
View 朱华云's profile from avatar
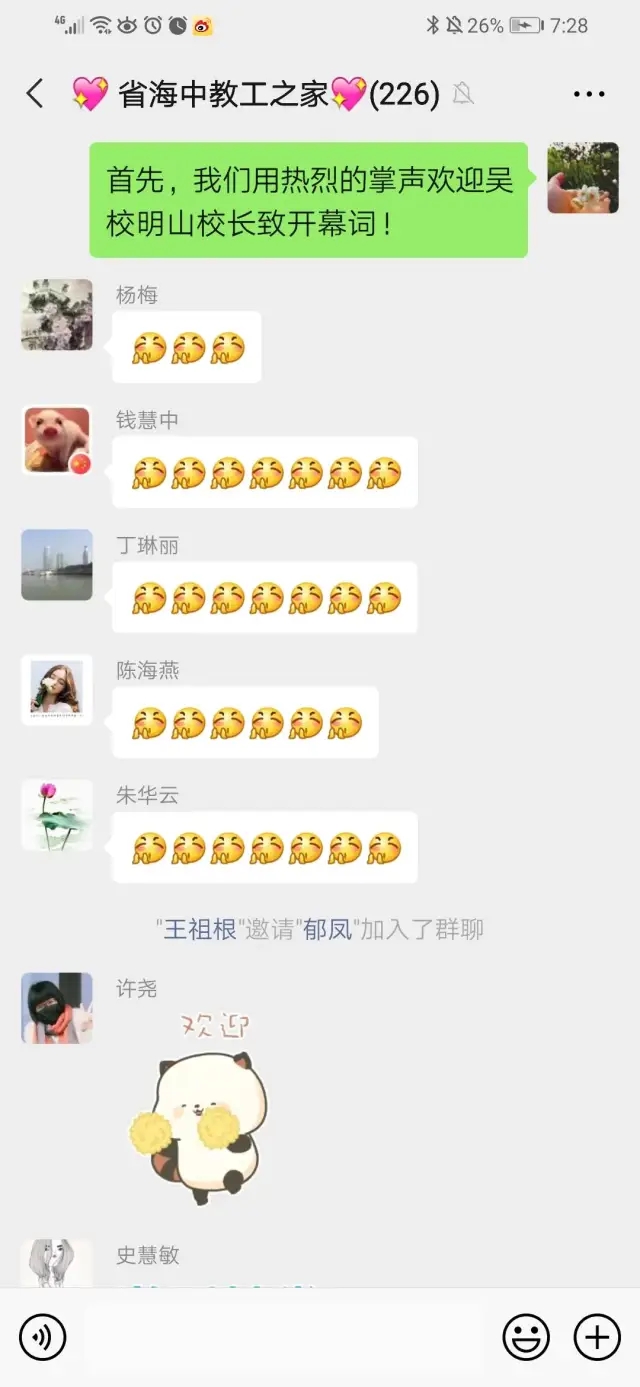click(x=57, y=815)
